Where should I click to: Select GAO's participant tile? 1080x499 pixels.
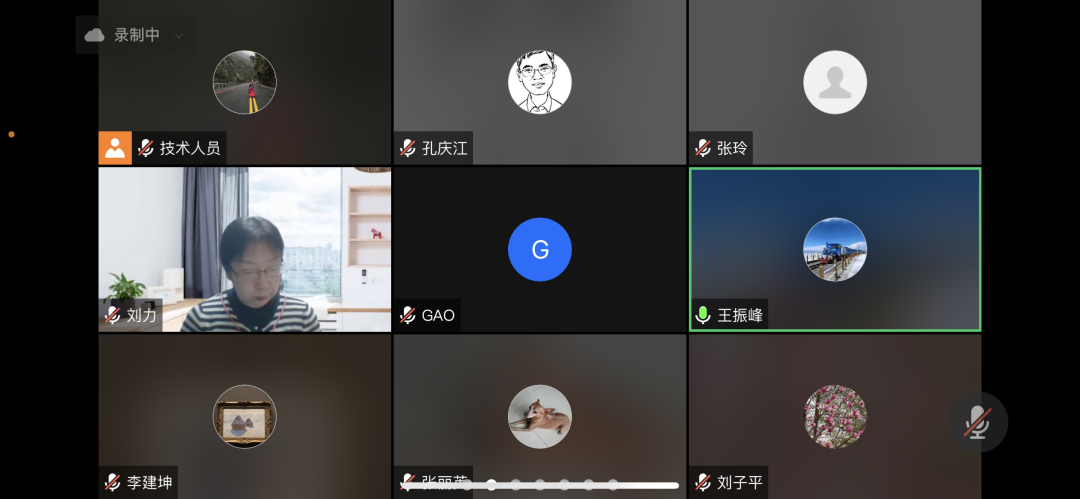coord(539,249)
